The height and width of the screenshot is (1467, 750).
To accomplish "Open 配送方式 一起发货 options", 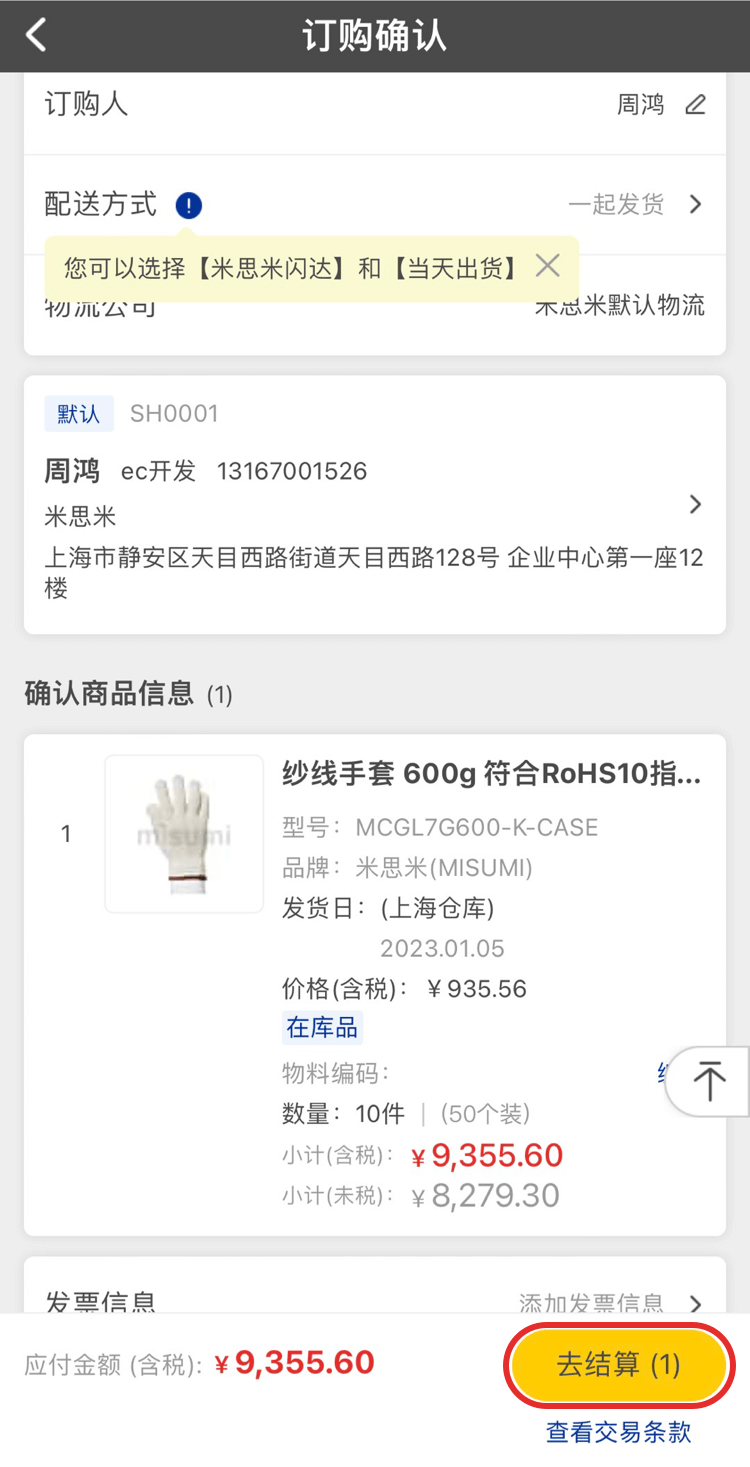I will (x=636, y=205).
